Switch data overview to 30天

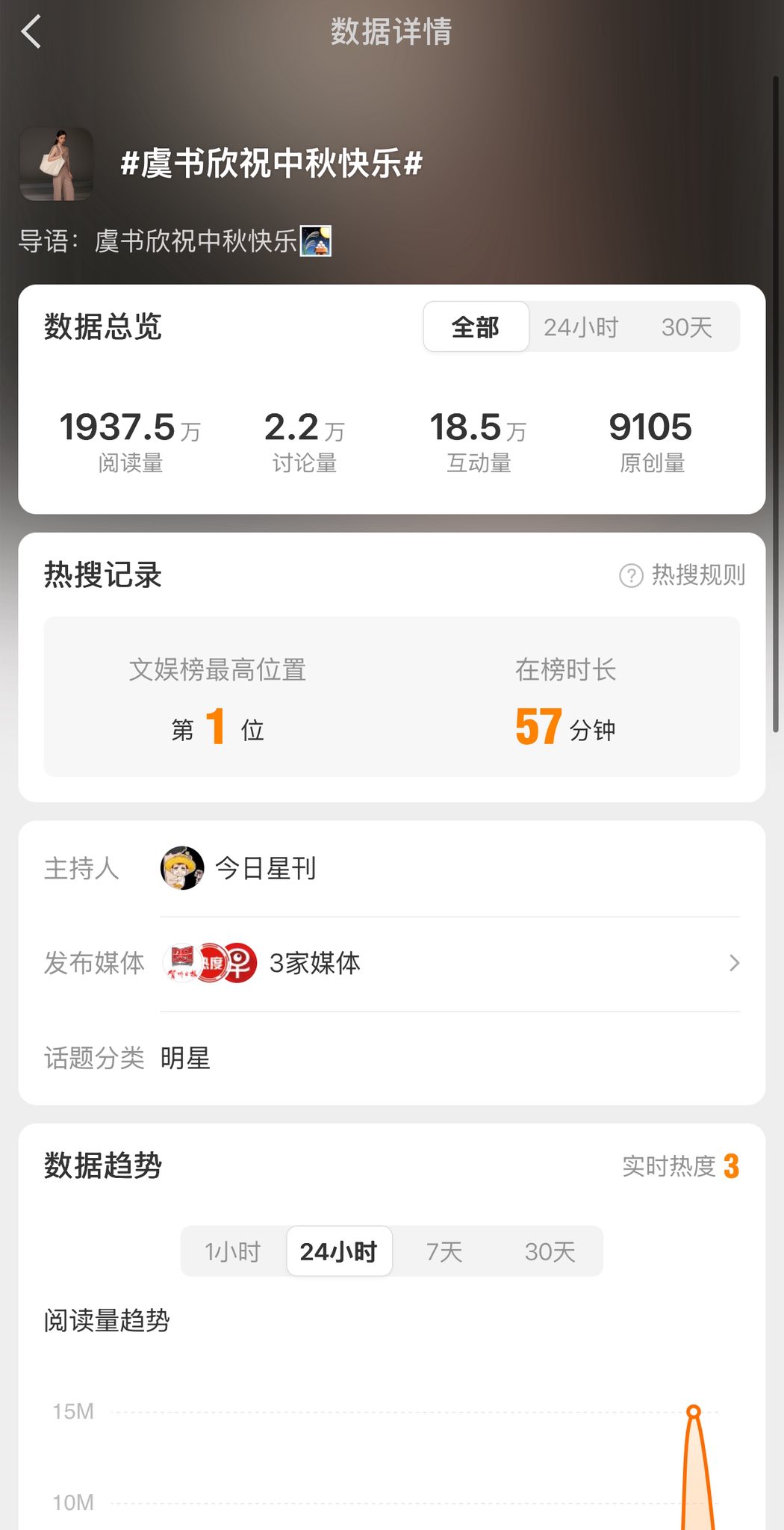[686, 327]
